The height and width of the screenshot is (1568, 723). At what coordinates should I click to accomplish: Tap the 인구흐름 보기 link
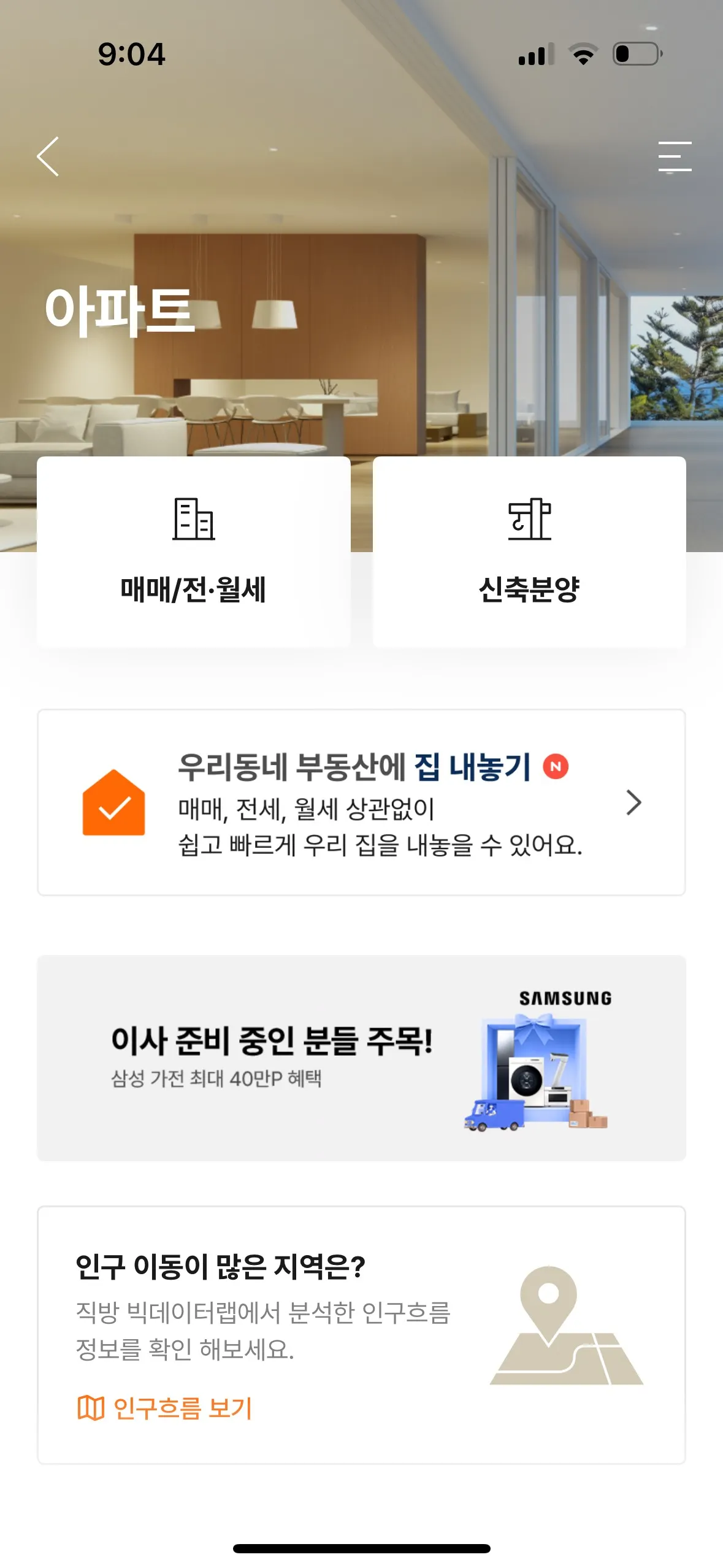[x=164, y=1408]
